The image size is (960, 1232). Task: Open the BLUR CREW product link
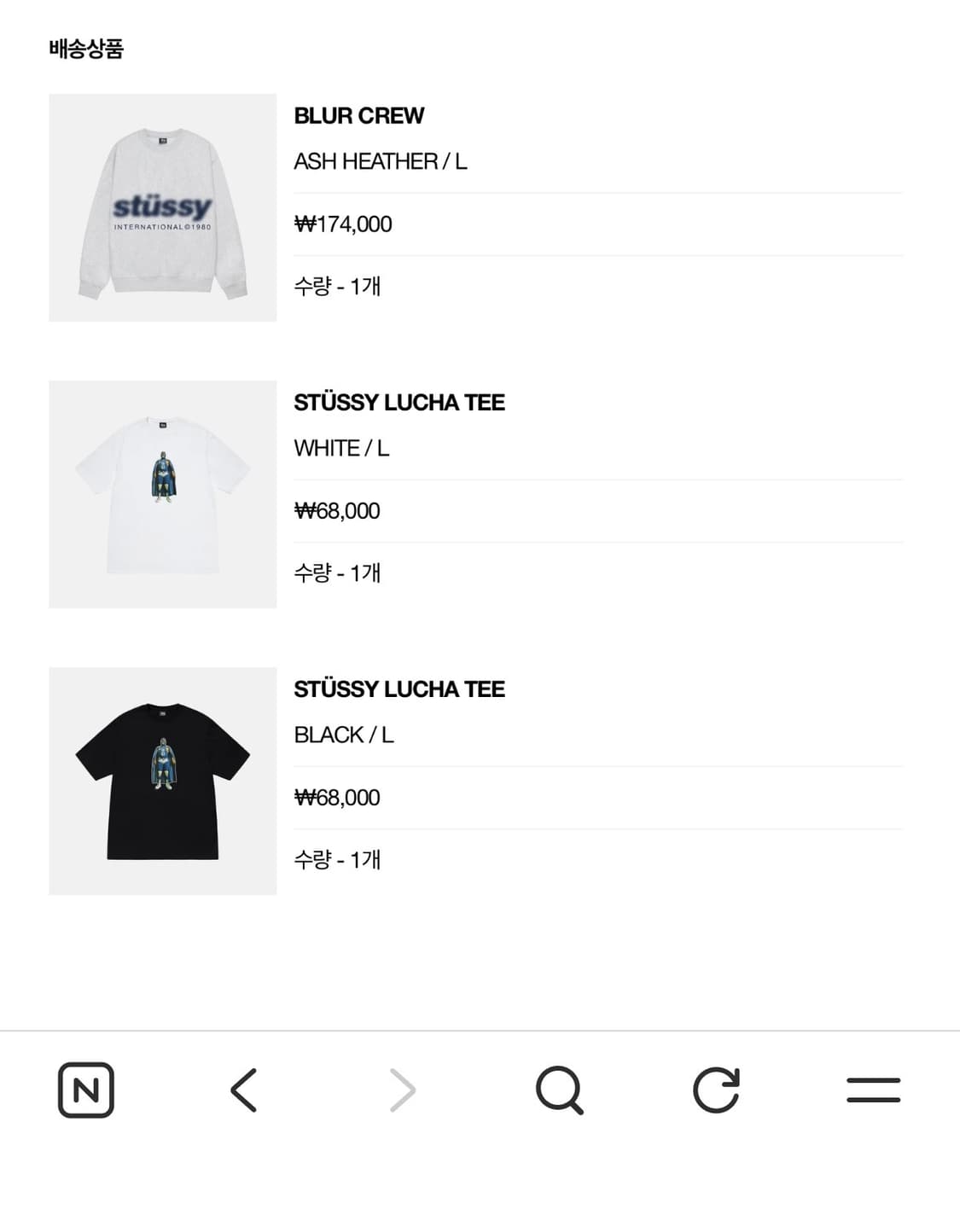(359, 117)
